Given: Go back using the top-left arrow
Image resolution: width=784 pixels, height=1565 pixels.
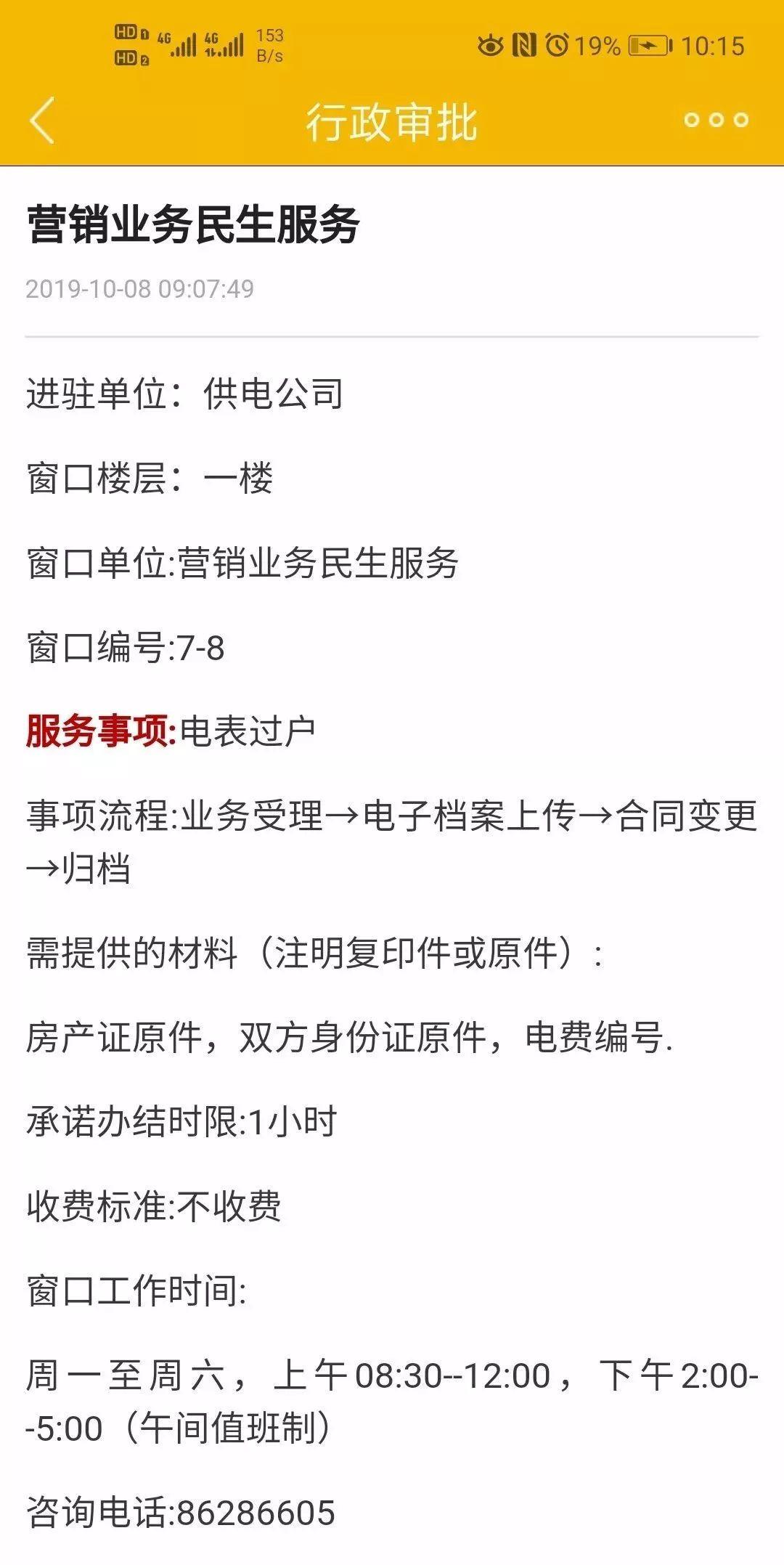Looking at the screenshot, I should click(42, 121).
